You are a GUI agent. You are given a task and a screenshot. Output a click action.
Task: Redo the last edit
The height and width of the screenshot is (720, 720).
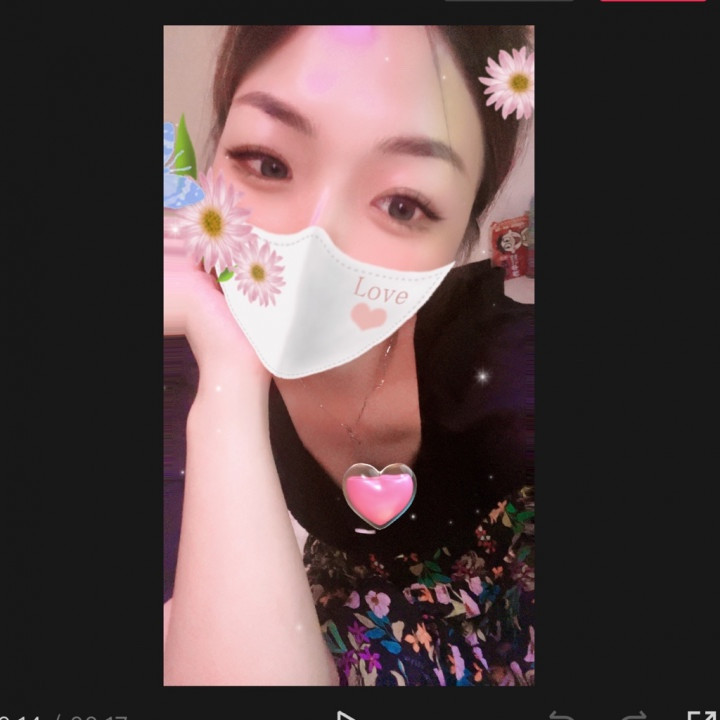(x=634, y=716)
